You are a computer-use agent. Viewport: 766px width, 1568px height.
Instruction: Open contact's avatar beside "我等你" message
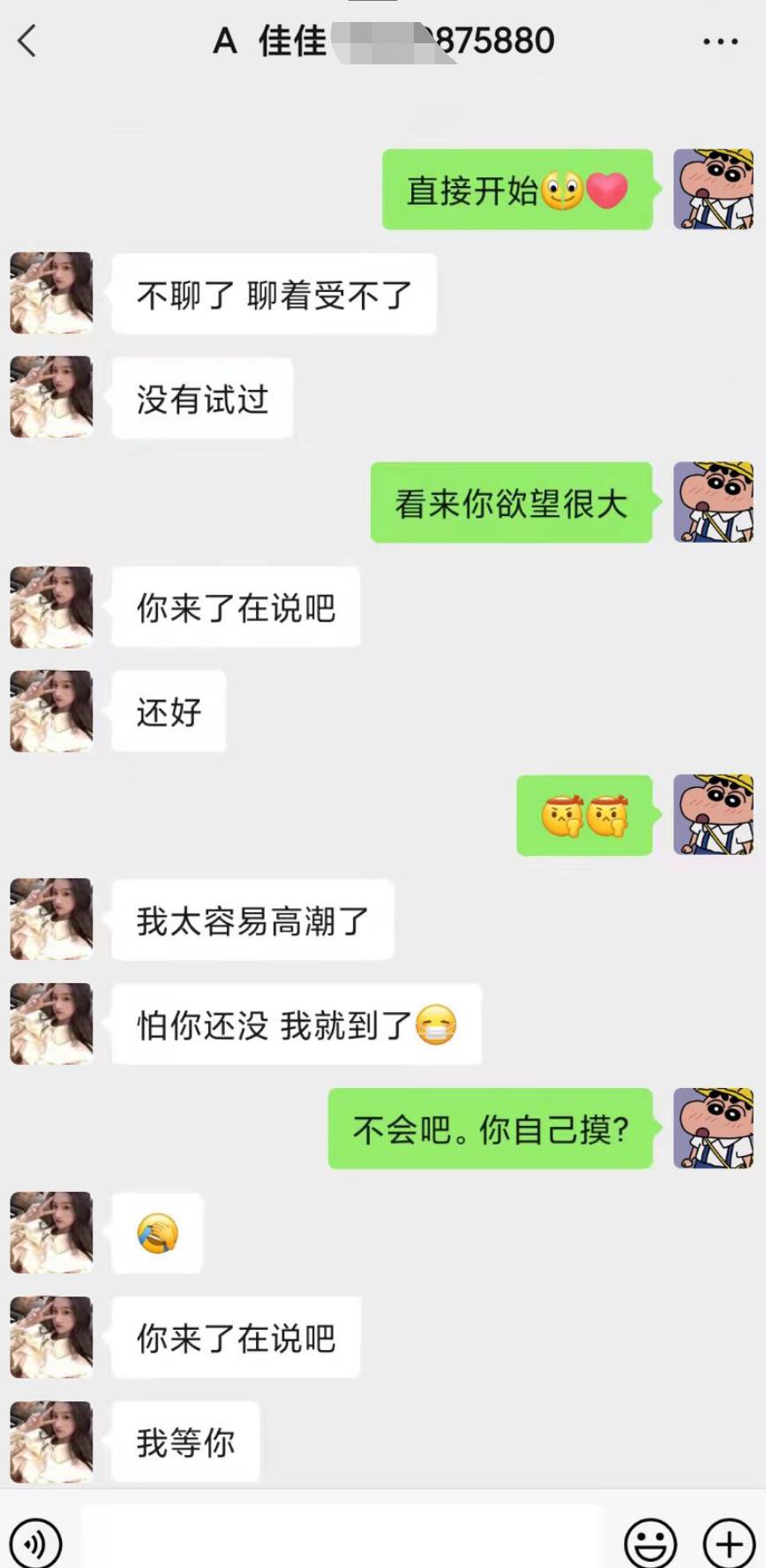coord(51,1441)
